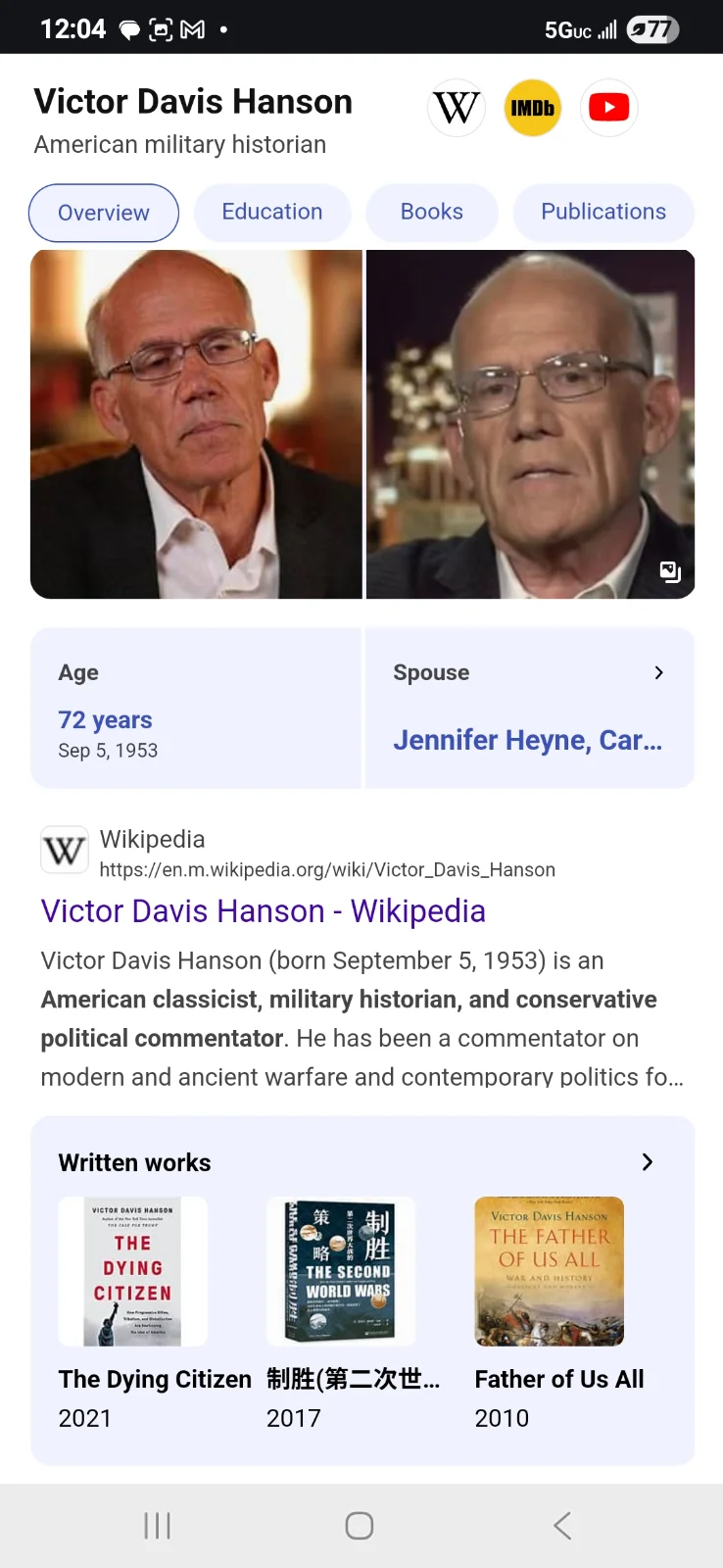Open The Dying Citizen book
Image resolution: width=723 pixels, height=1568 pixels.
(133, 1271)
